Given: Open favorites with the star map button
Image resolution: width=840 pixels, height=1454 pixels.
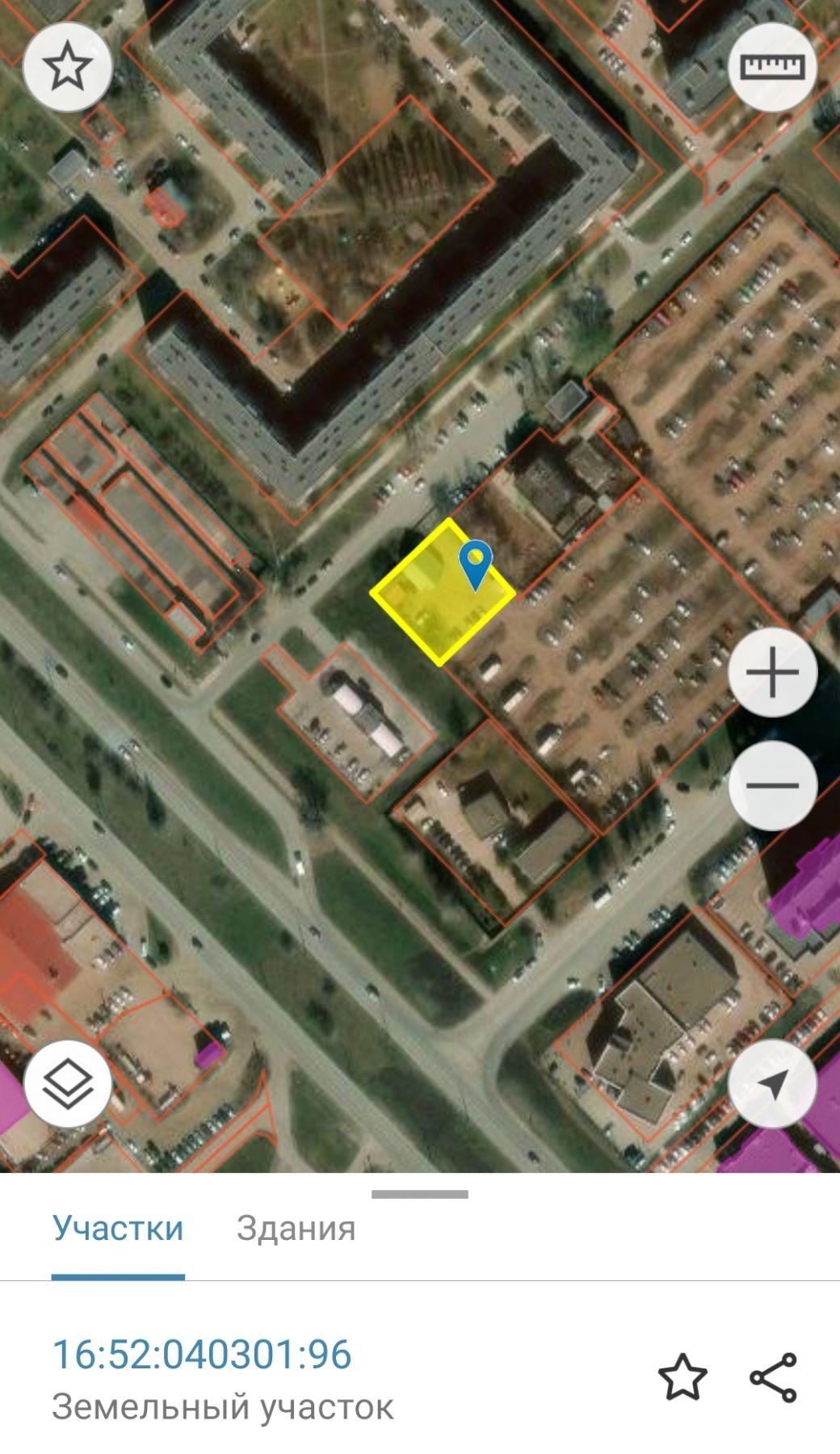Looking at the screenshot, I should coord(67,67).
